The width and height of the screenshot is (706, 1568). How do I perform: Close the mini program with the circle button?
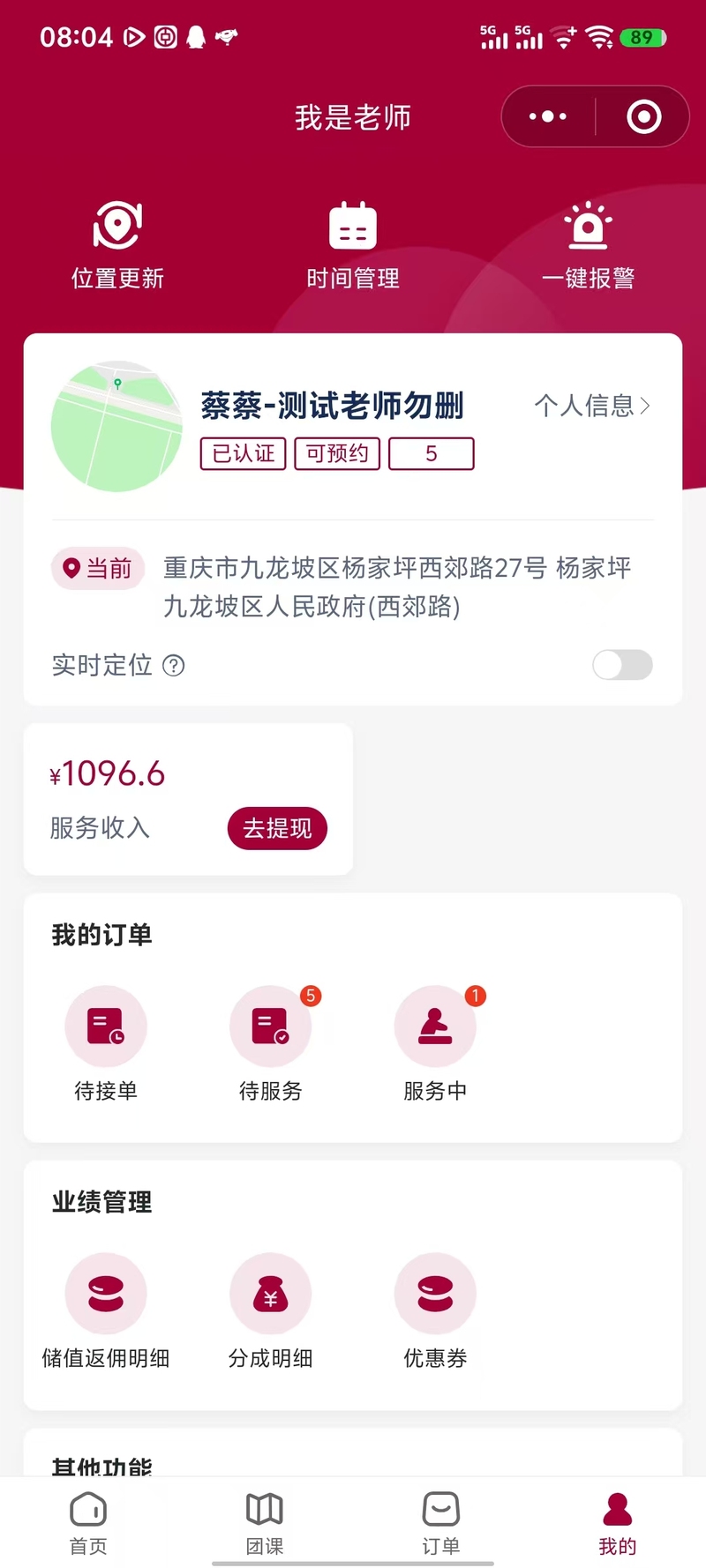coord(643,116)
